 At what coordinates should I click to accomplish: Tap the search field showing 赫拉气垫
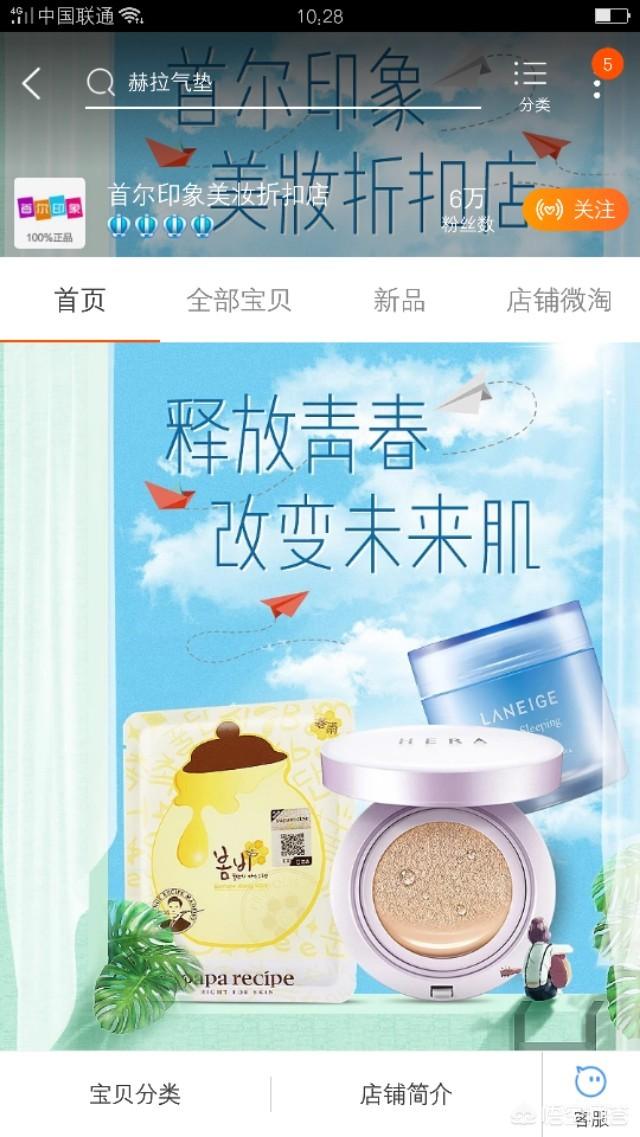(290, 83)
